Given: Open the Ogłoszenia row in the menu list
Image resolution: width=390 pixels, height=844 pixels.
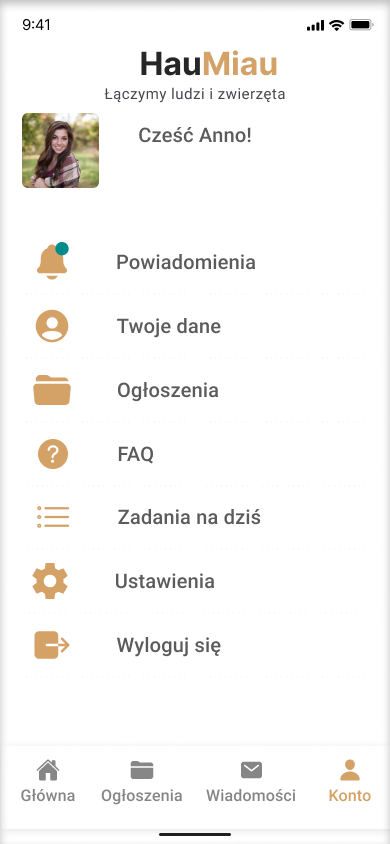Looking at the screenshot, I should pyautogui.click(x=195, y=390).
